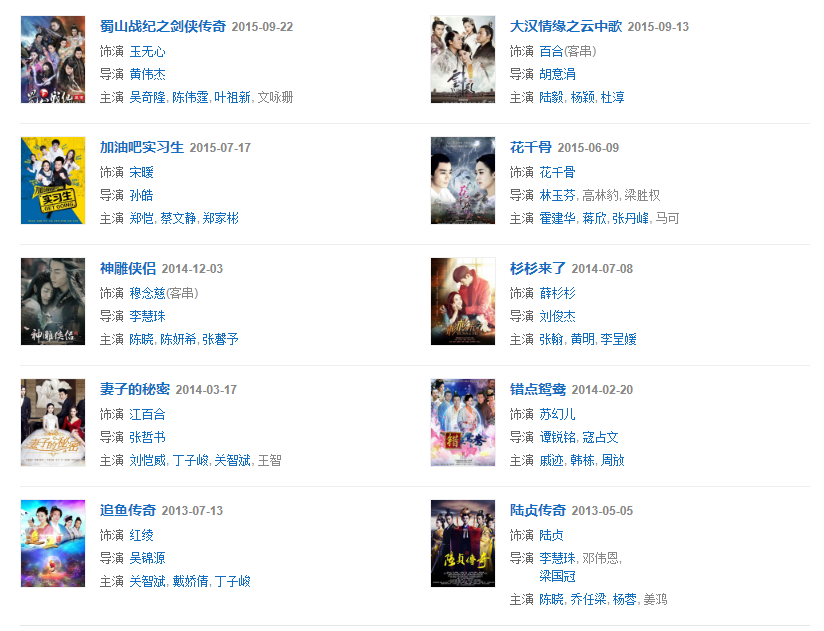Viewport: 824px width, 631px height.
Task: View actor 吴奇隆's page
Action: (x=148, y=97)
